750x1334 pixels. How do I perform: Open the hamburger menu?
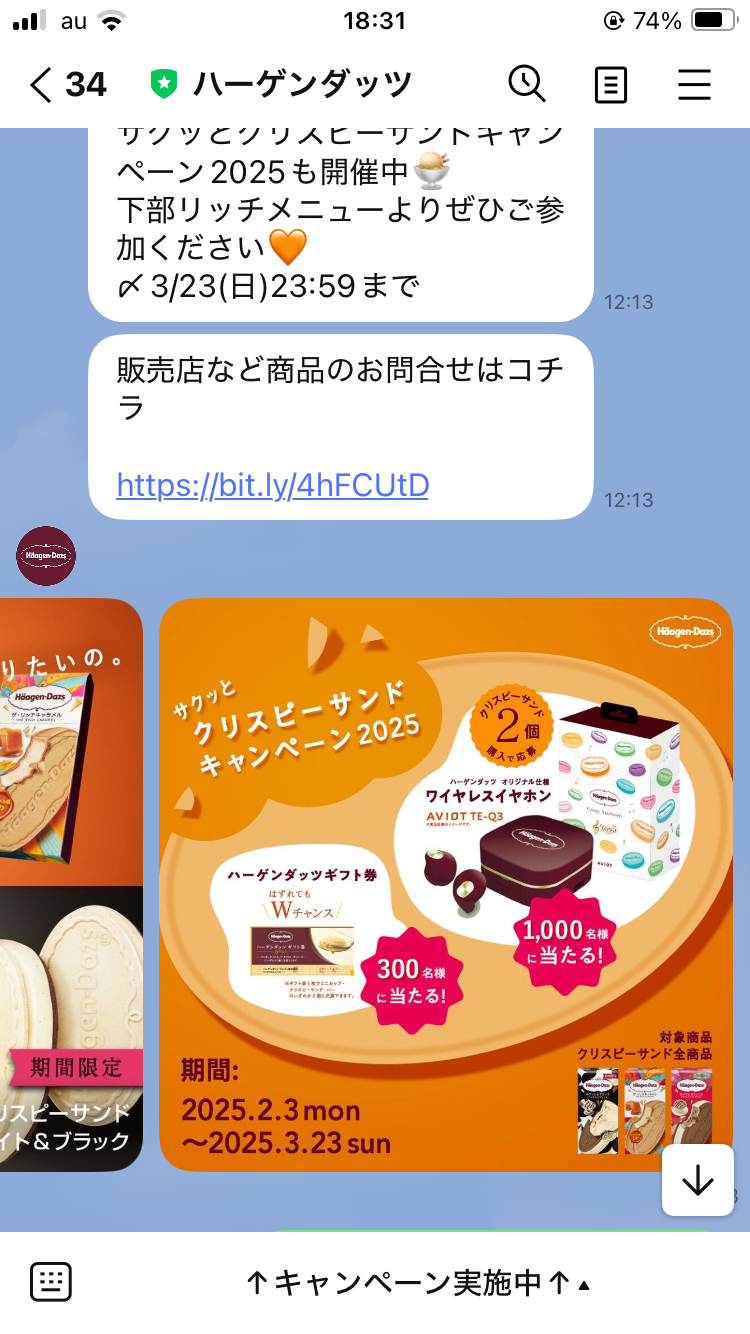click(694, 85)
